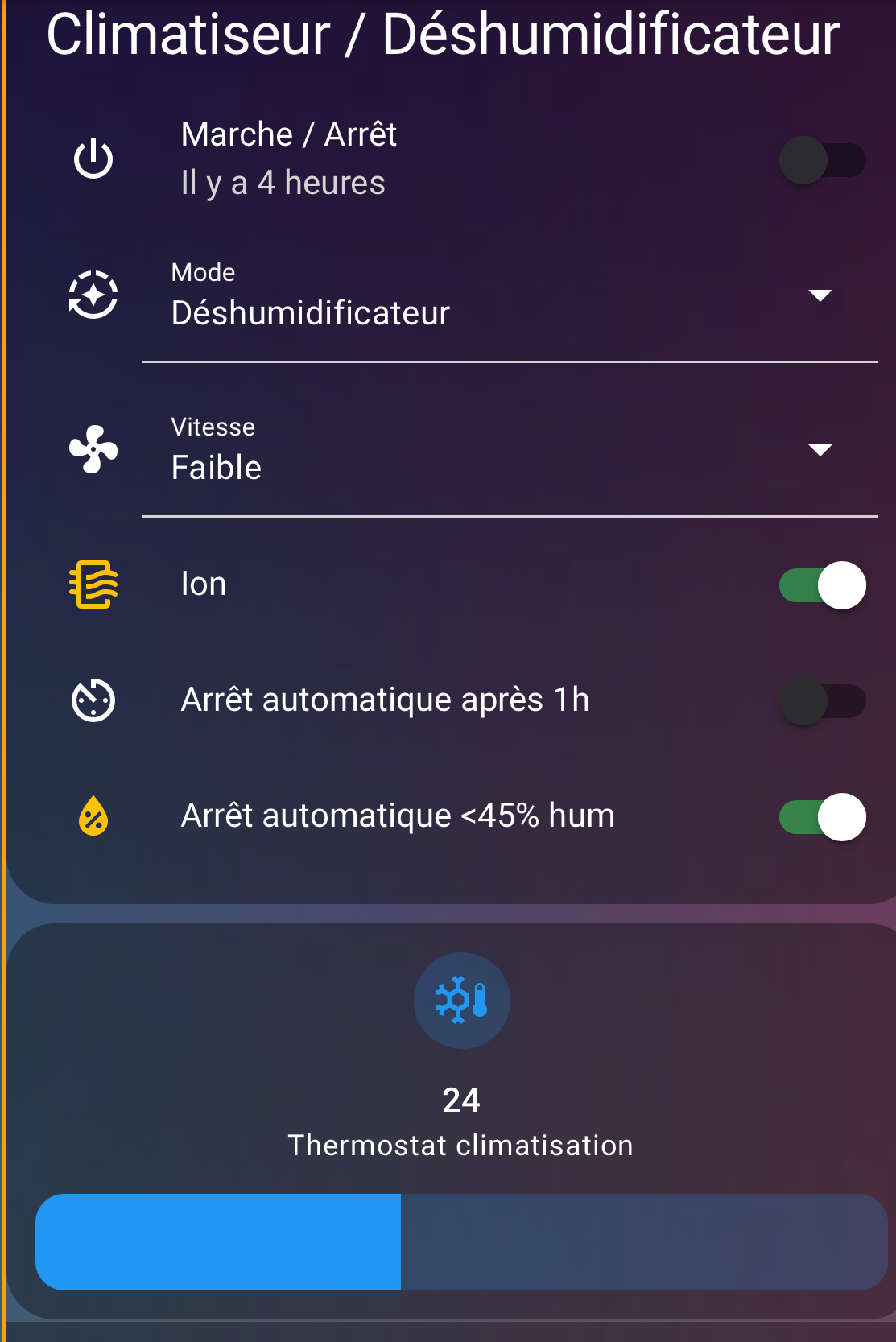This screenshot has height=1342, width=896.
Task: Tap the thermostat climatisation temperature slider
Action: point(461,1242)
